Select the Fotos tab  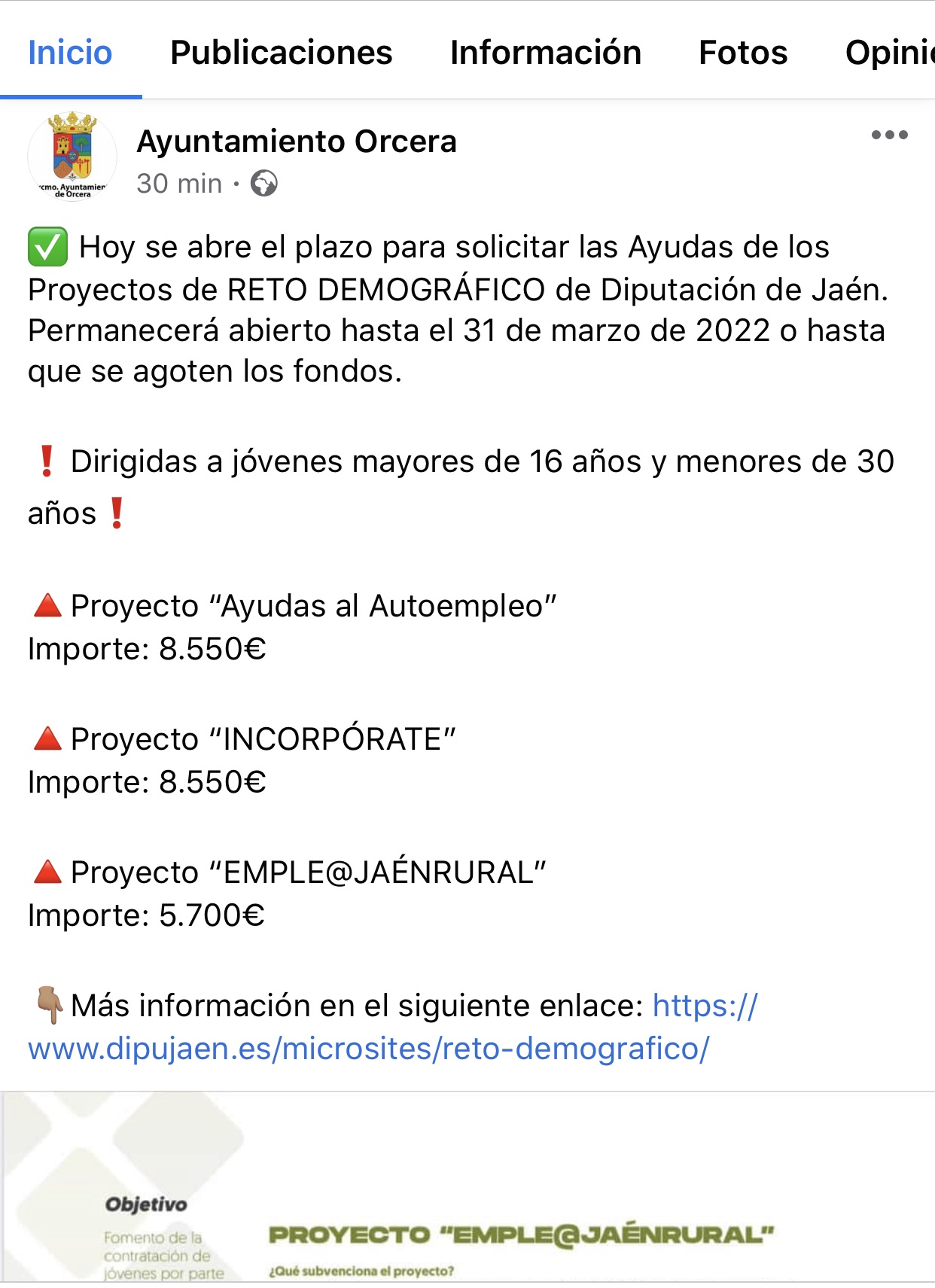[743, 53]
